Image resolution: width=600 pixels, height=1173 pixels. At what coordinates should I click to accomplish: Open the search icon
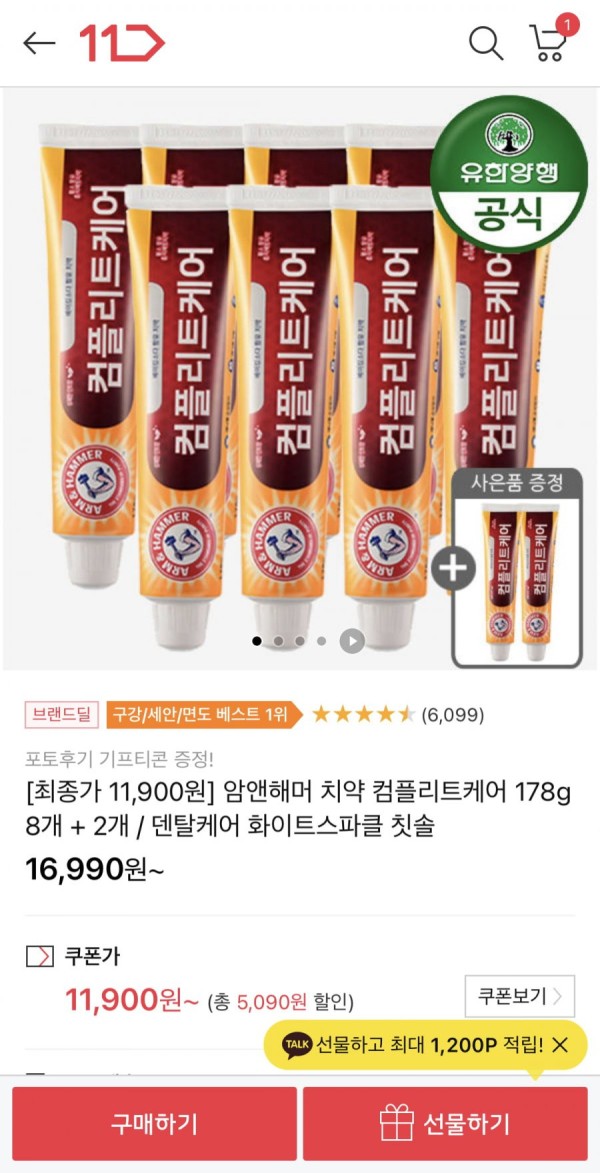tap(486, 43)
